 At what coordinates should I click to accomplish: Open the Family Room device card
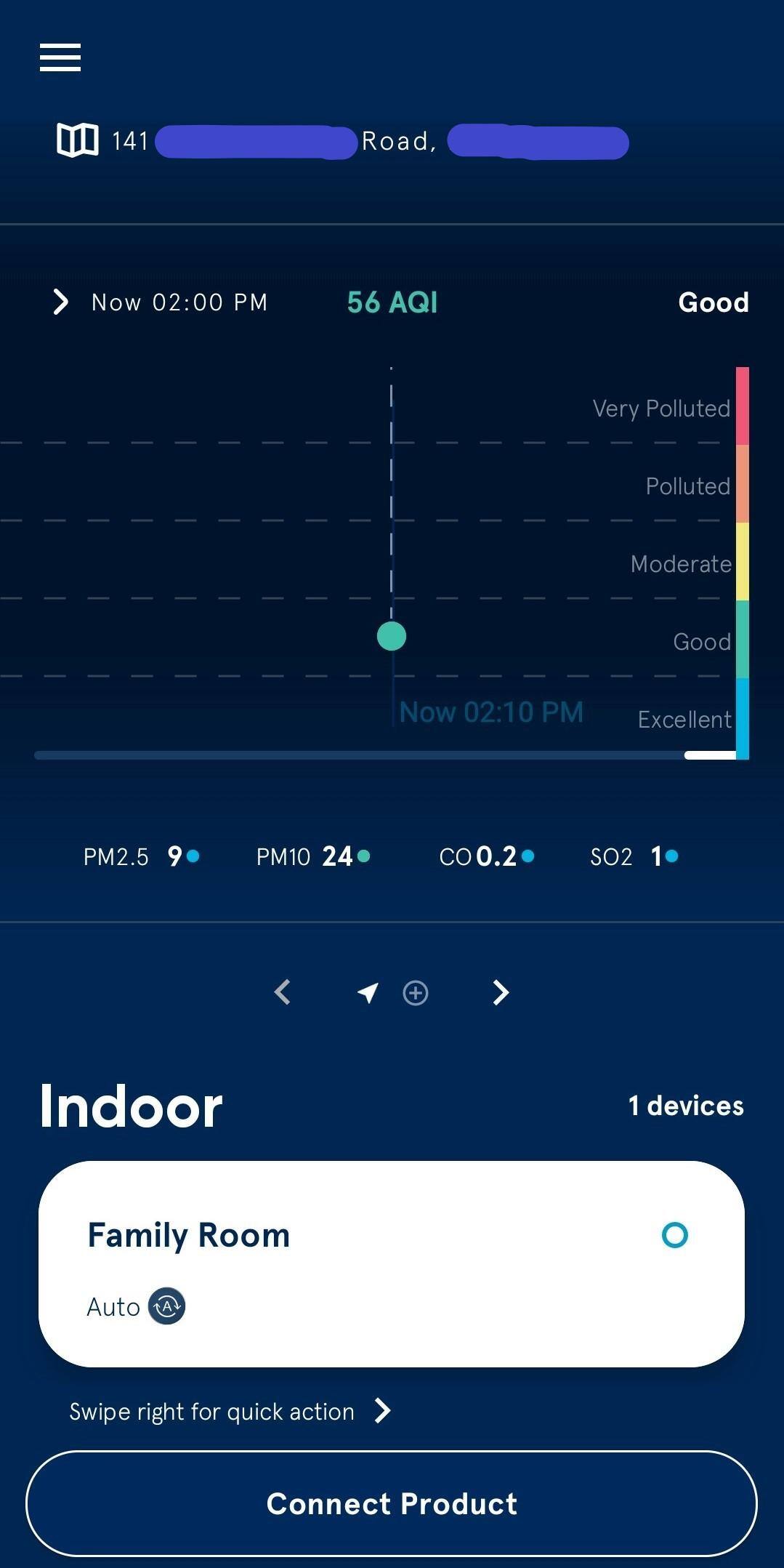(391, 1263)
